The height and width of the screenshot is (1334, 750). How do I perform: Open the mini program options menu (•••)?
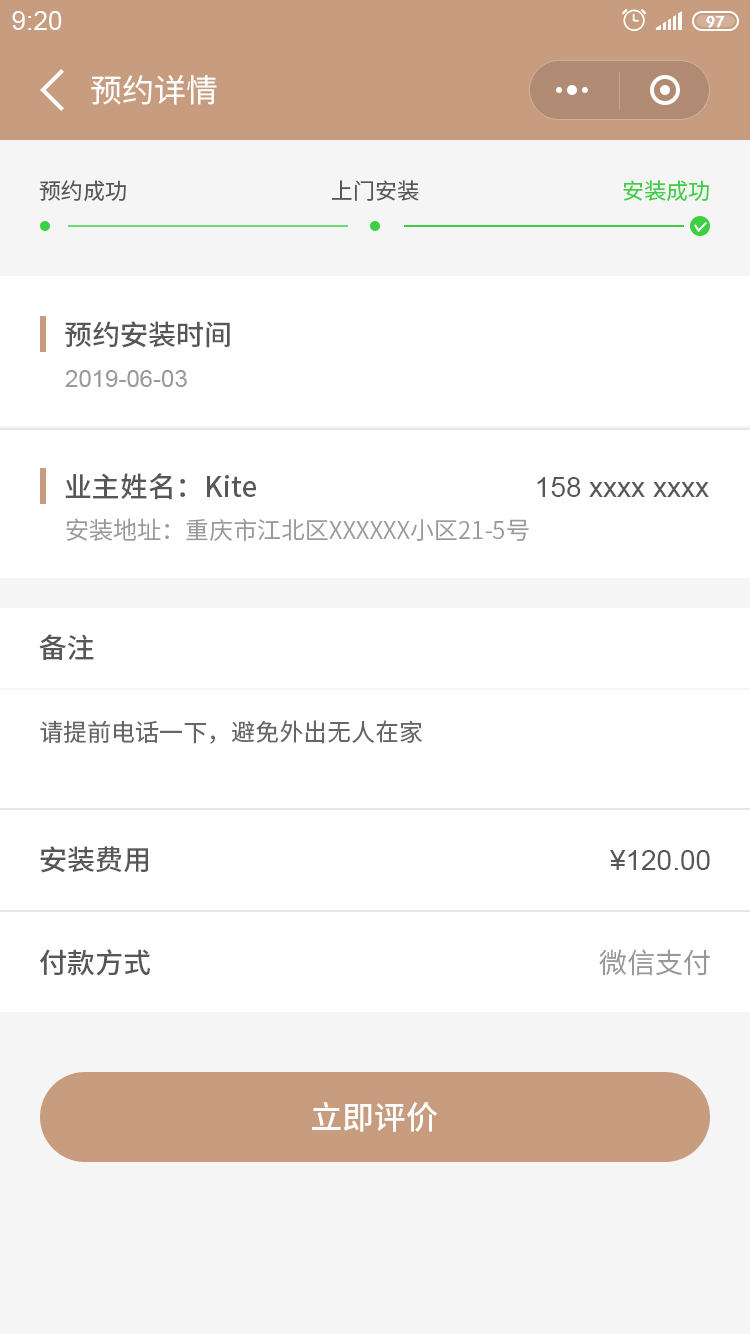click(572, 89)
